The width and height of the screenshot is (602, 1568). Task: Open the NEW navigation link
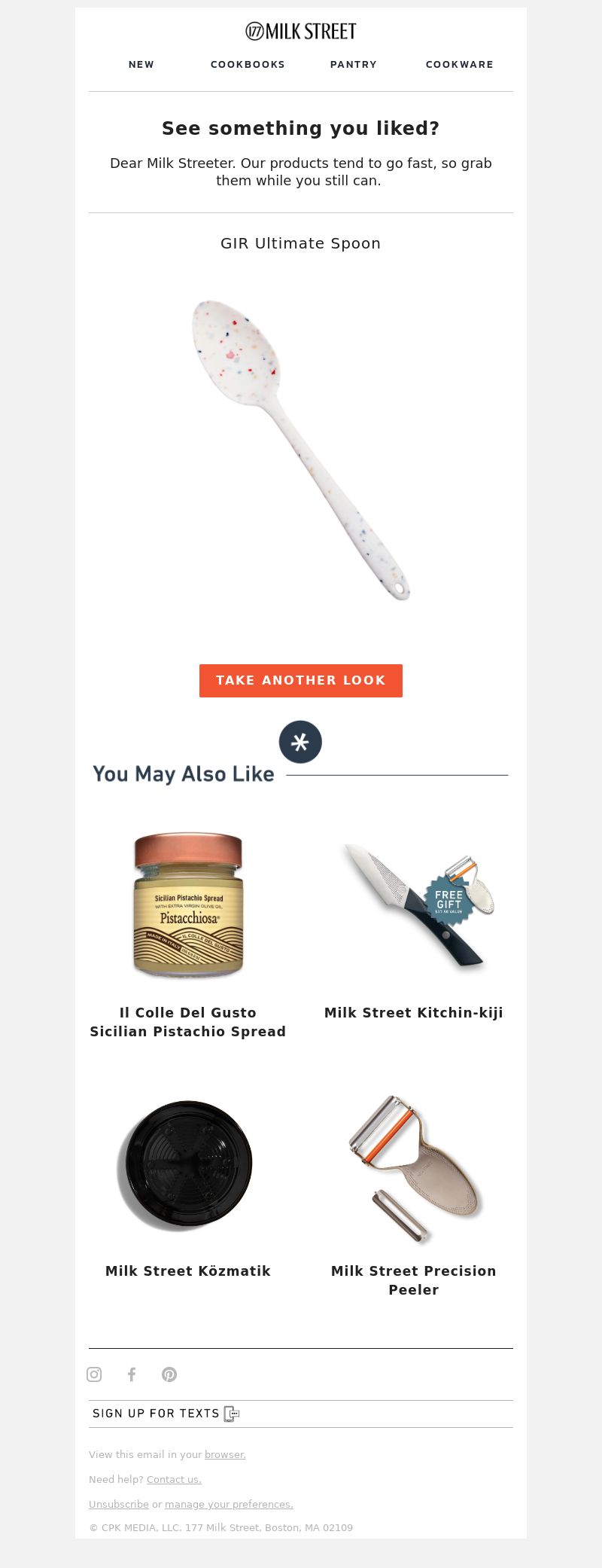pyautogui.click(x=141, y=65)
